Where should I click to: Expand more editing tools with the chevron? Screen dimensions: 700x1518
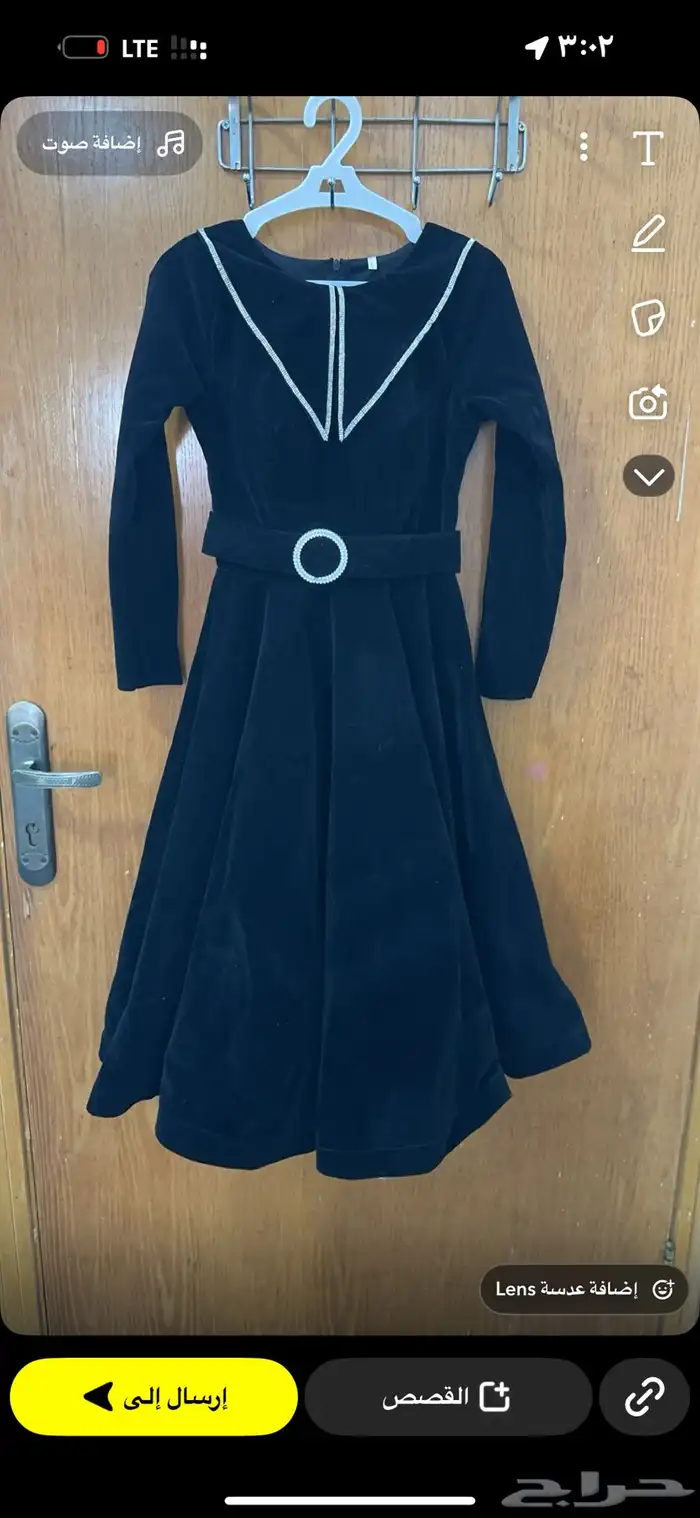(648, 476)
